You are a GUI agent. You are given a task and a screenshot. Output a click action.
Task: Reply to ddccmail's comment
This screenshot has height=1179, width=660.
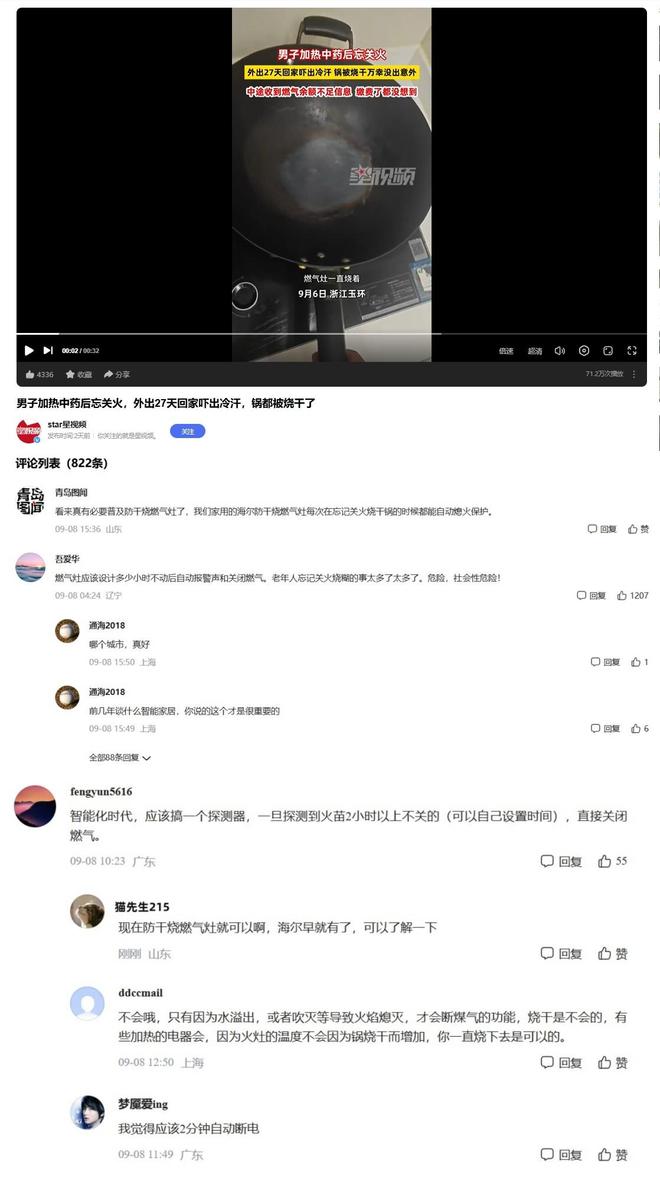click(x=561, y=1063)
